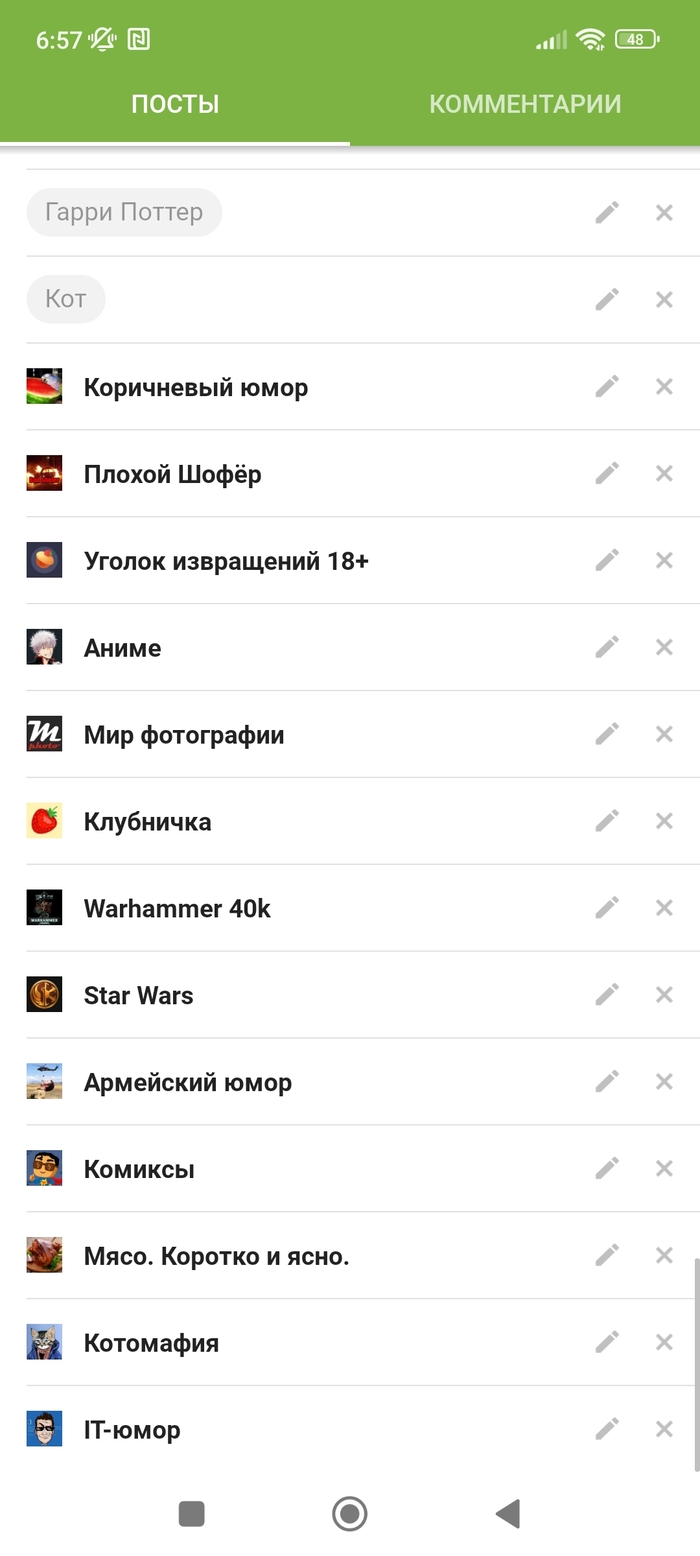This screenshot has height=1556, width=700.
Task: Edit the IT-юмор entry
Action: coord(607,1429)
